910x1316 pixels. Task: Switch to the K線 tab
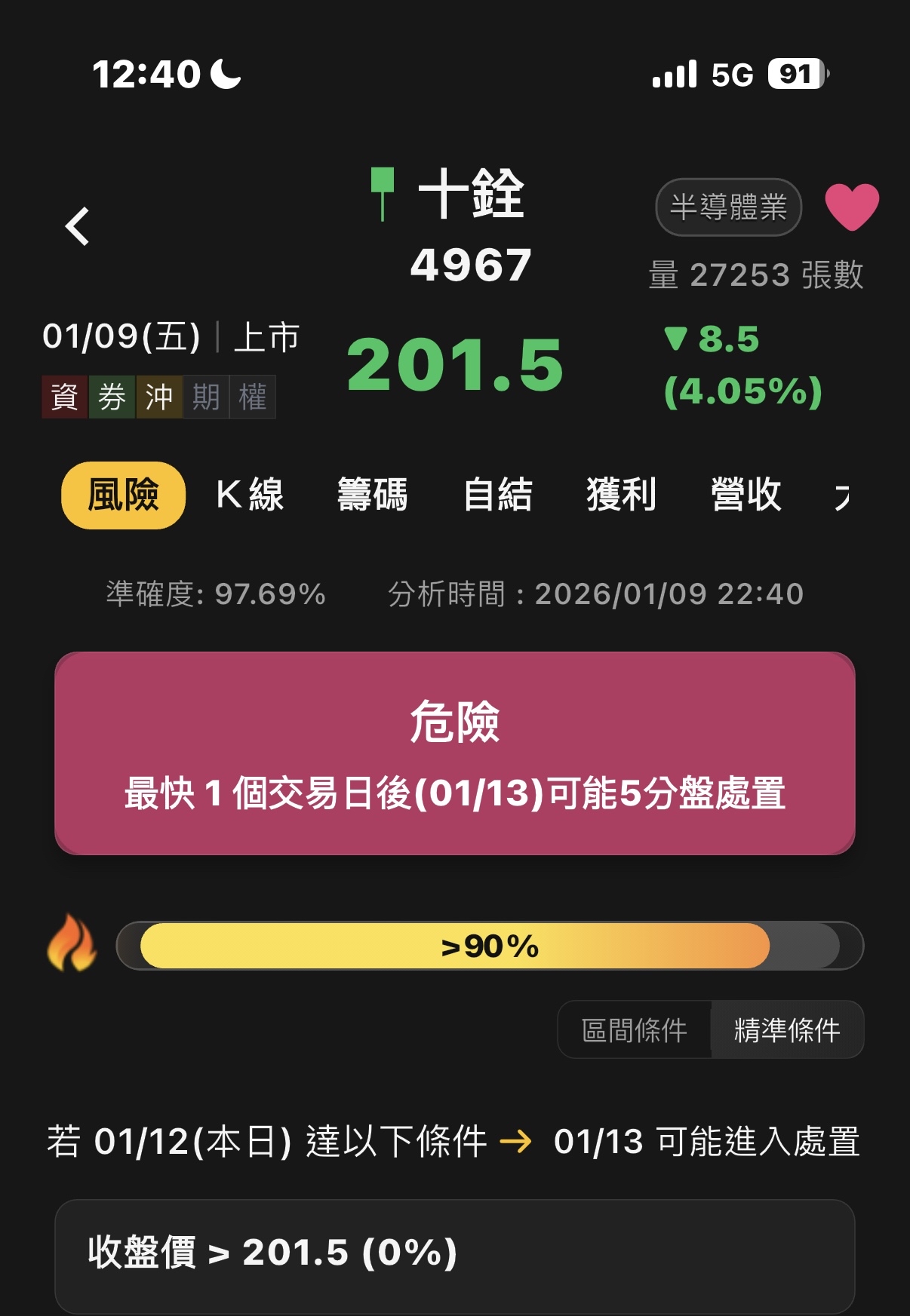tap(250, 495)
